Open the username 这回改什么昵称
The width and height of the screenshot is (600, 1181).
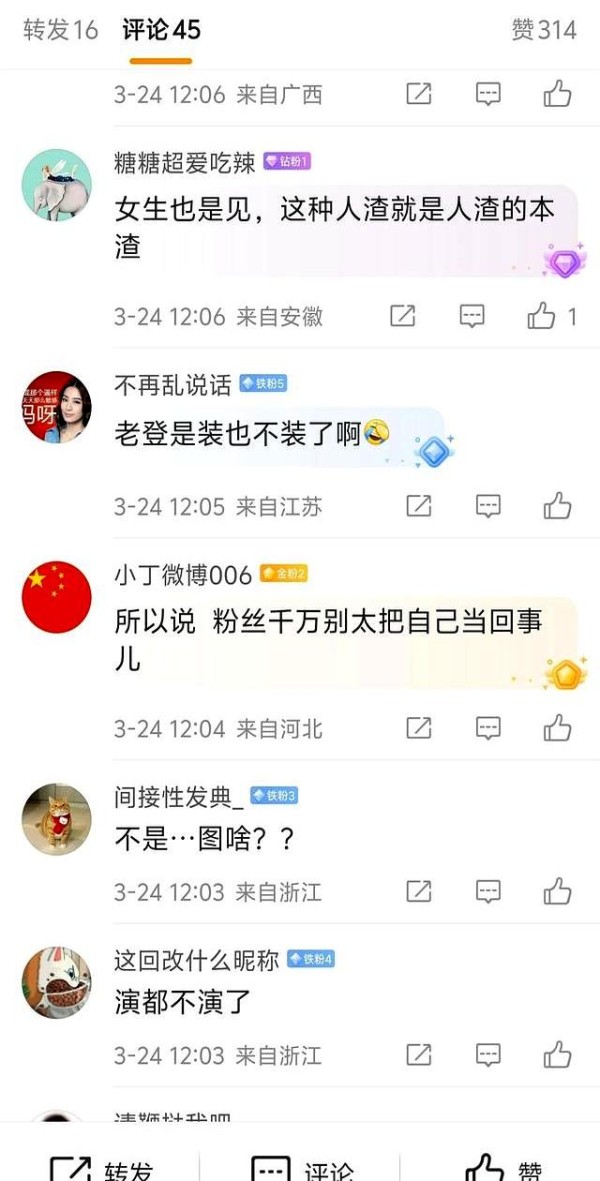196,960
